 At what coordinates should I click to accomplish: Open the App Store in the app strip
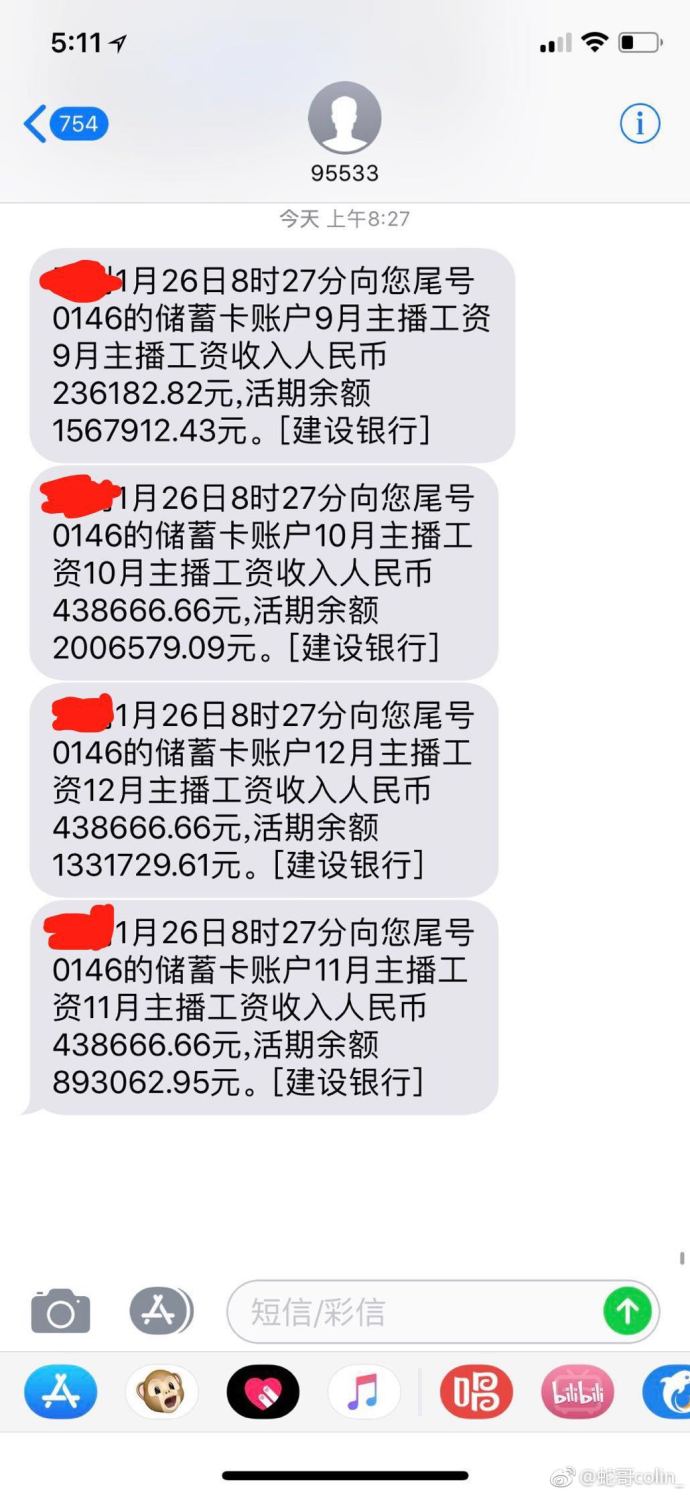tap(61, 1391)
